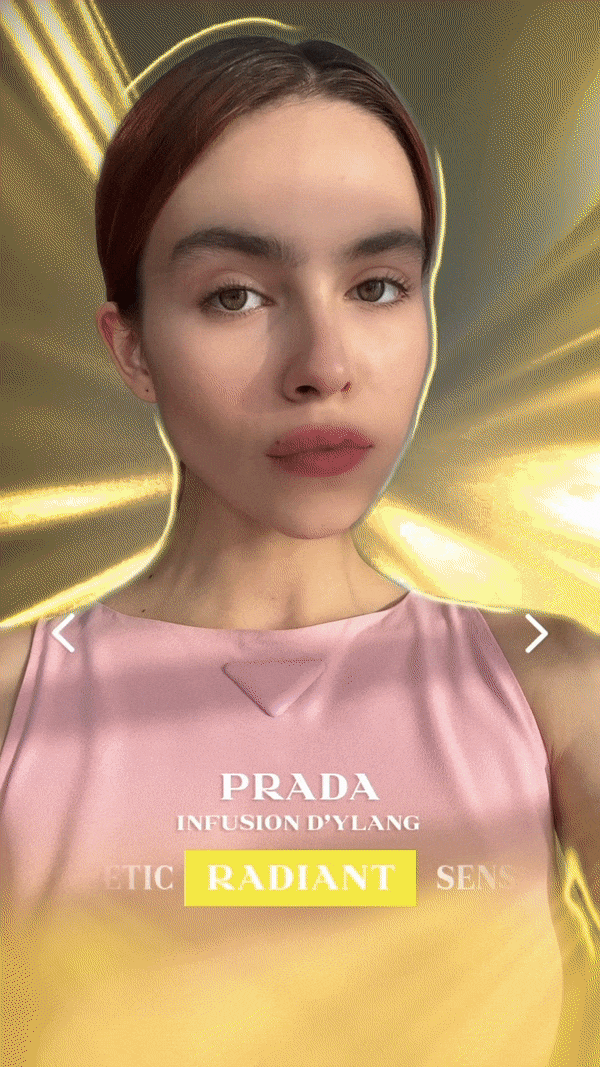Tap the right arrow to go to next scent
600x1067 pixels.
point(536,633)
